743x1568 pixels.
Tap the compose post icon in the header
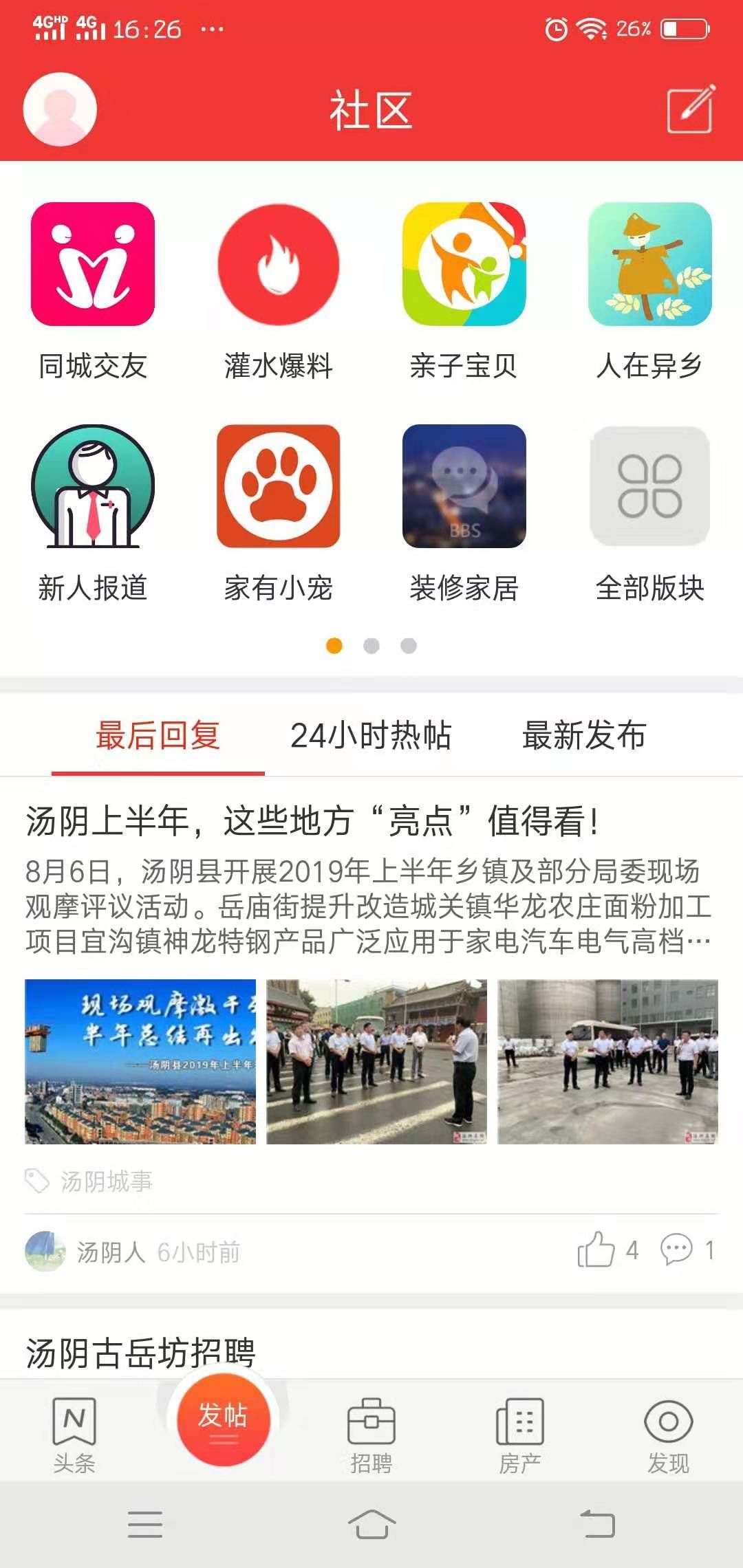tap(691, 109)
